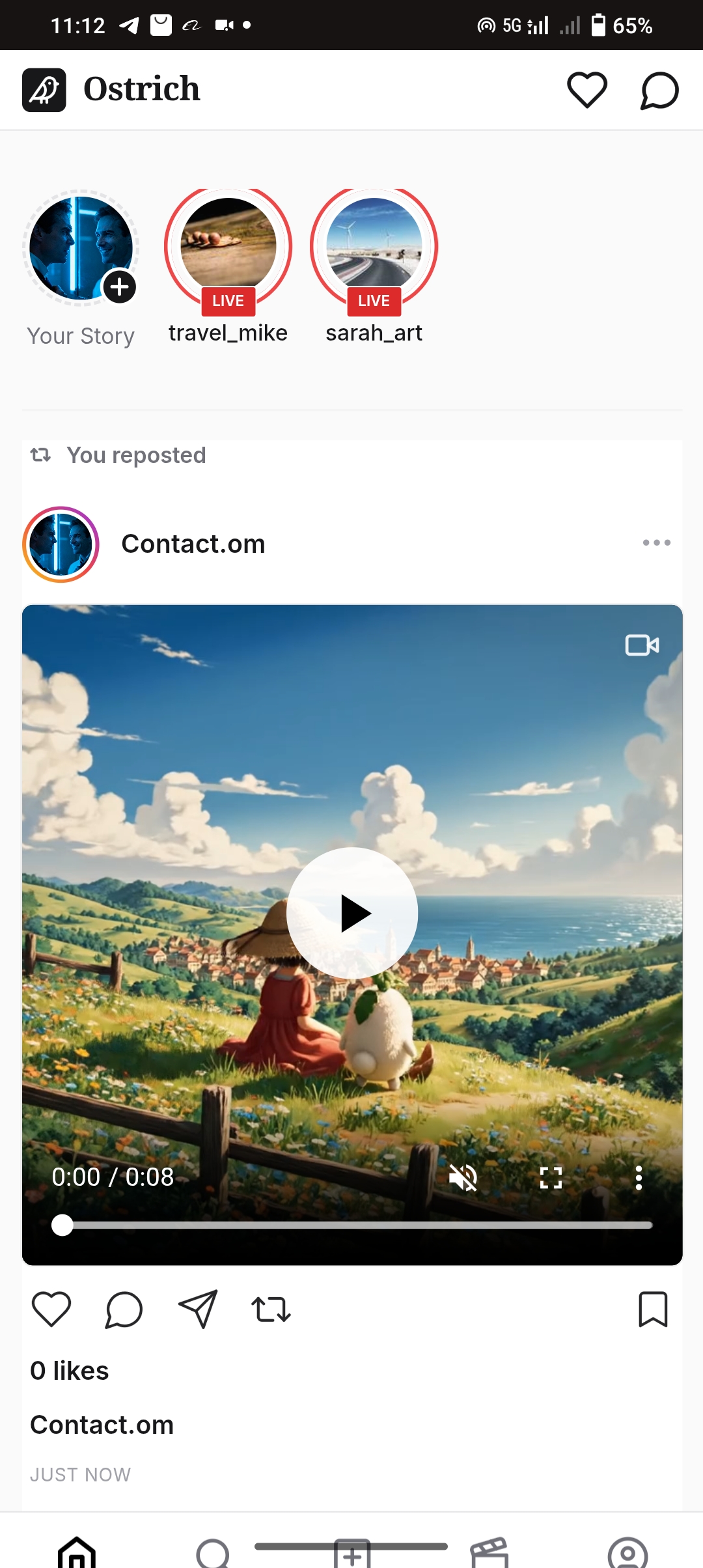Play the video
The height and width of the screenshot is (1568, 703).
click(352, 913)
